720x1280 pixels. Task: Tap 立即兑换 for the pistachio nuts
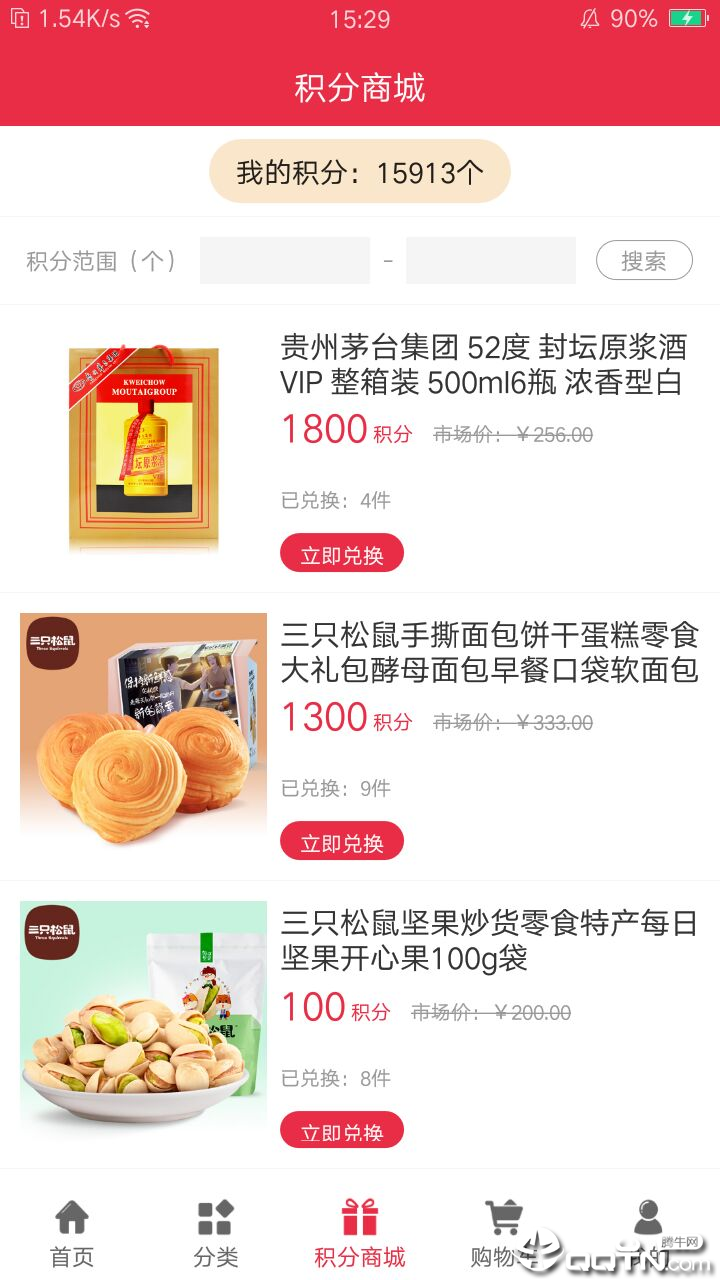pyautogui.click(x=342, y=1130)
